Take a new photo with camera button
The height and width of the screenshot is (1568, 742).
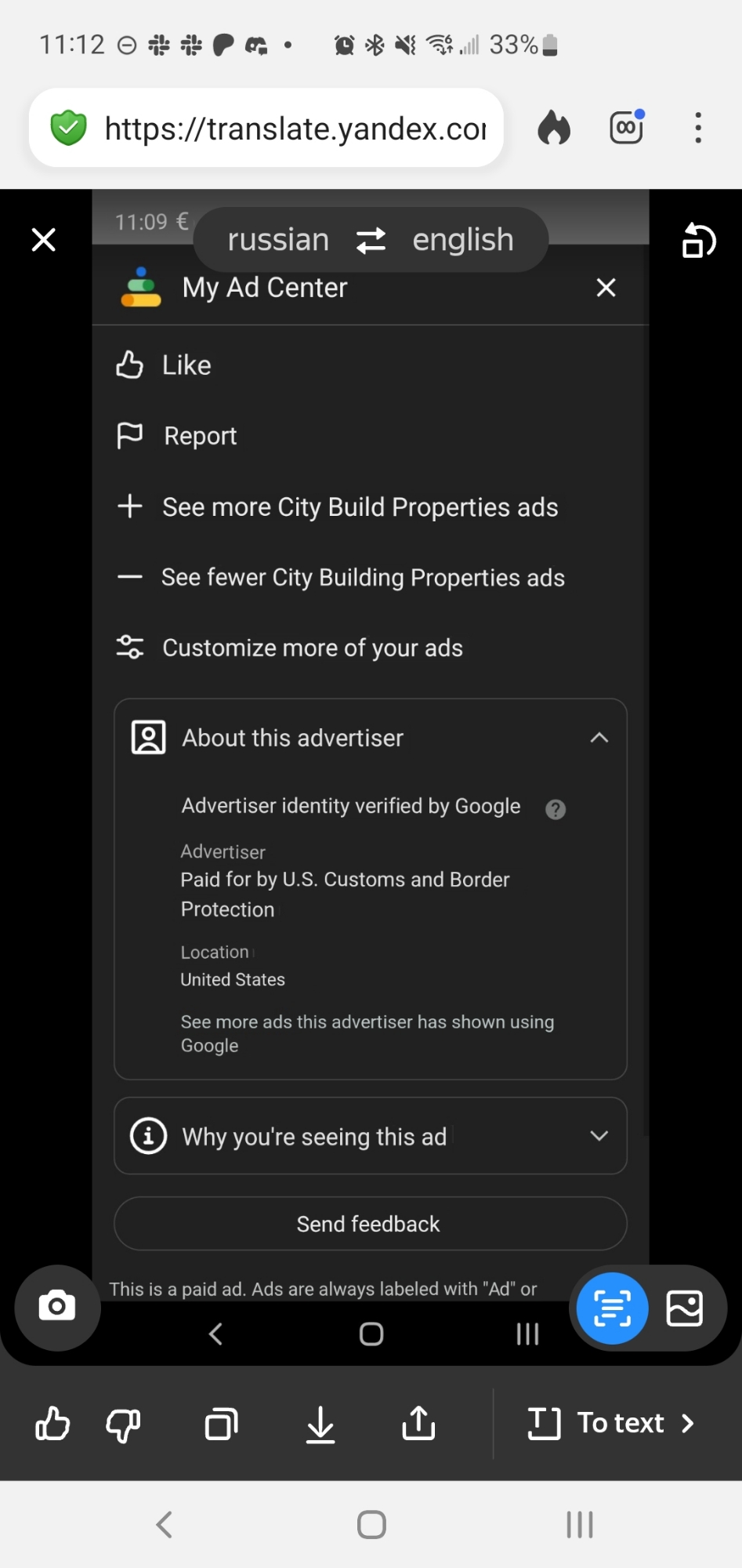(x=57, y=1307)
